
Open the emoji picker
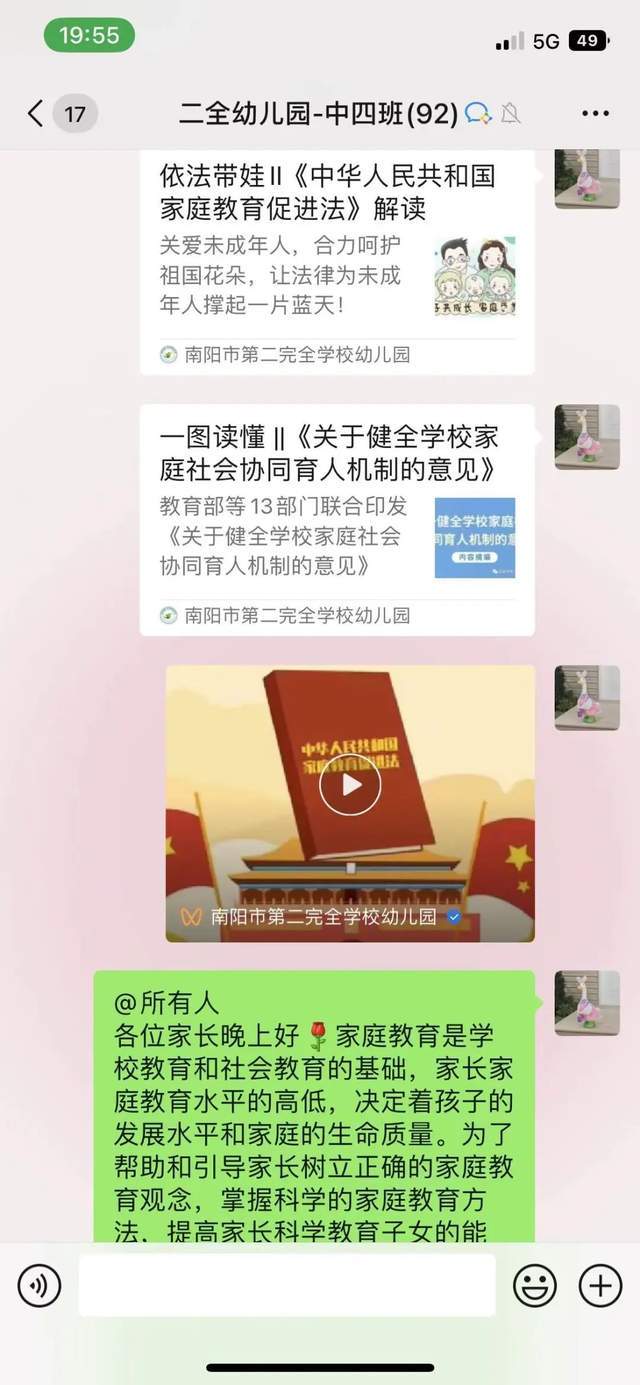point(535,1285)
